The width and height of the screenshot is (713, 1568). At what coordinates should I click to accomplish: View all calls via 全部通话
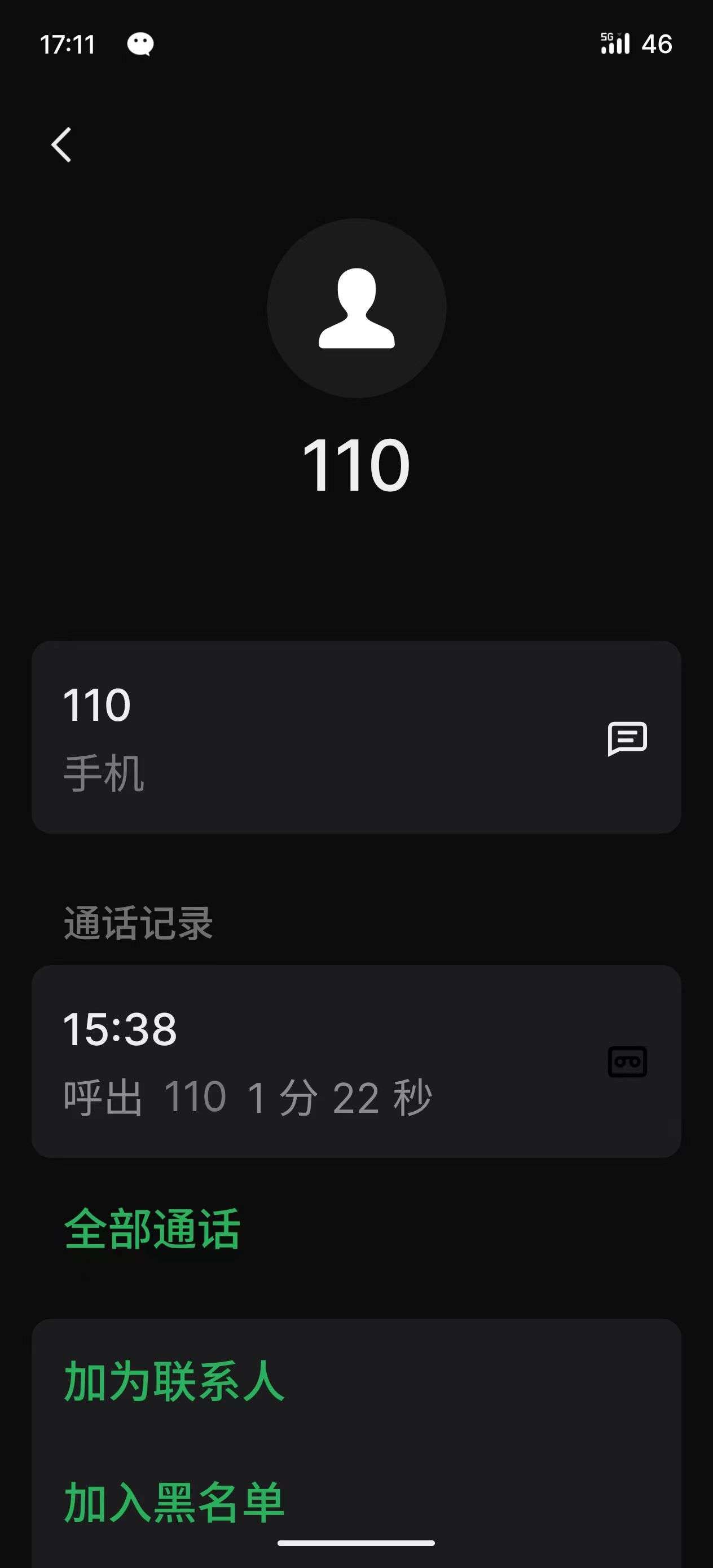coord(152,1230)
